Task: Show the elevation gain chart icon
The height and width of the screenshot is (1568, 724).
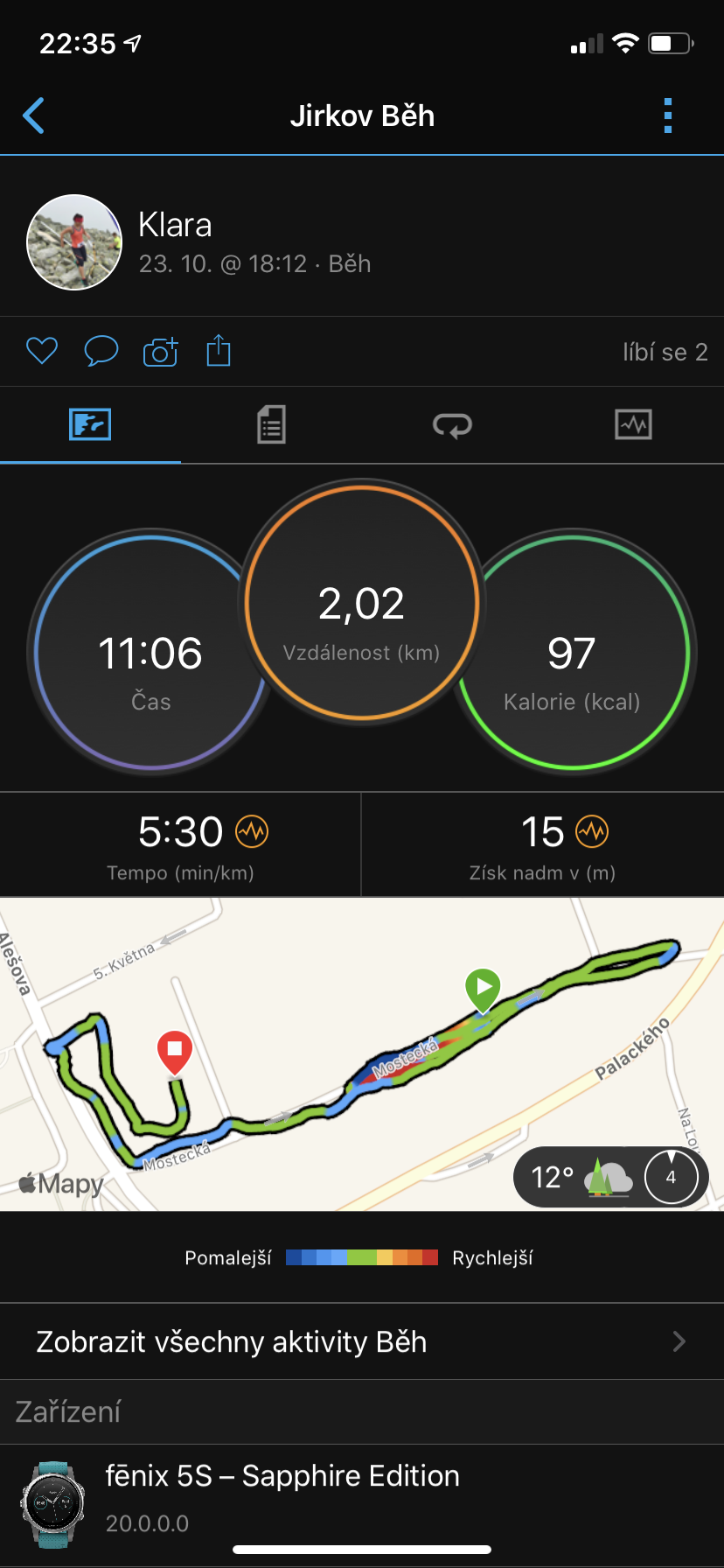Action: (x=592, y=831)
